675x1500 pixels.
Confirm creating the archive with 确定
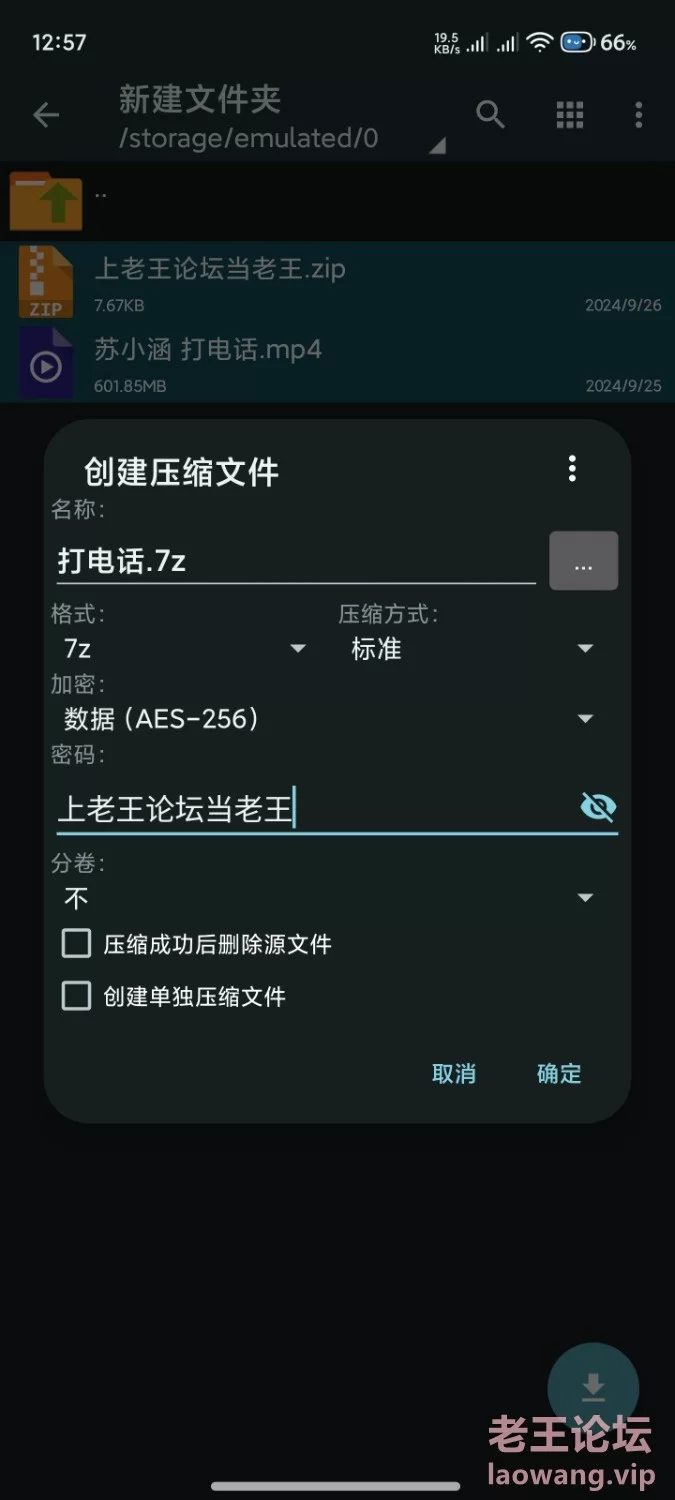click(x=559, y=1074)
